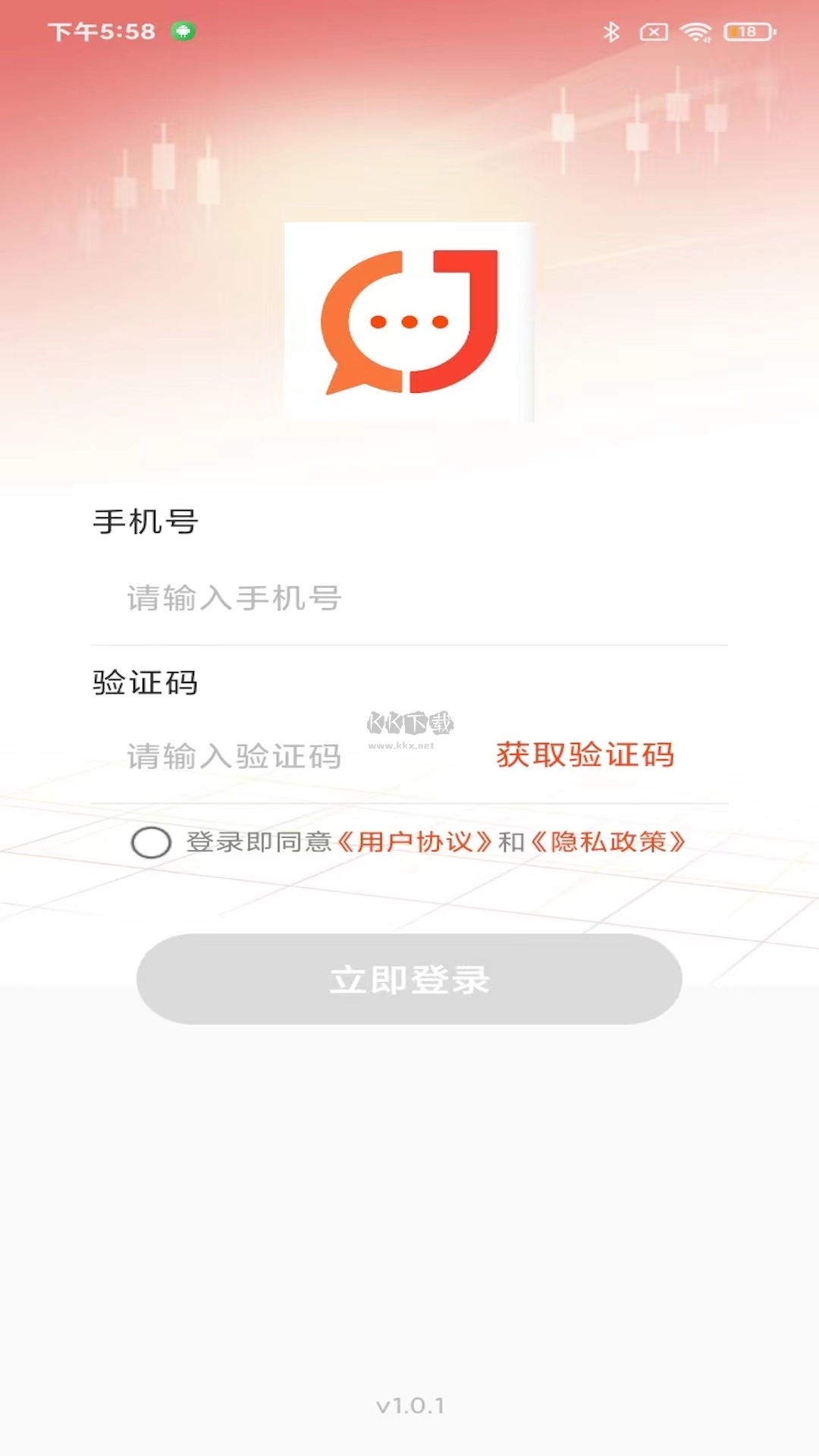Click the missing SIM card icon
Image resolution: width=819 pixels, height=1456 pixels.
coord(654,32)
